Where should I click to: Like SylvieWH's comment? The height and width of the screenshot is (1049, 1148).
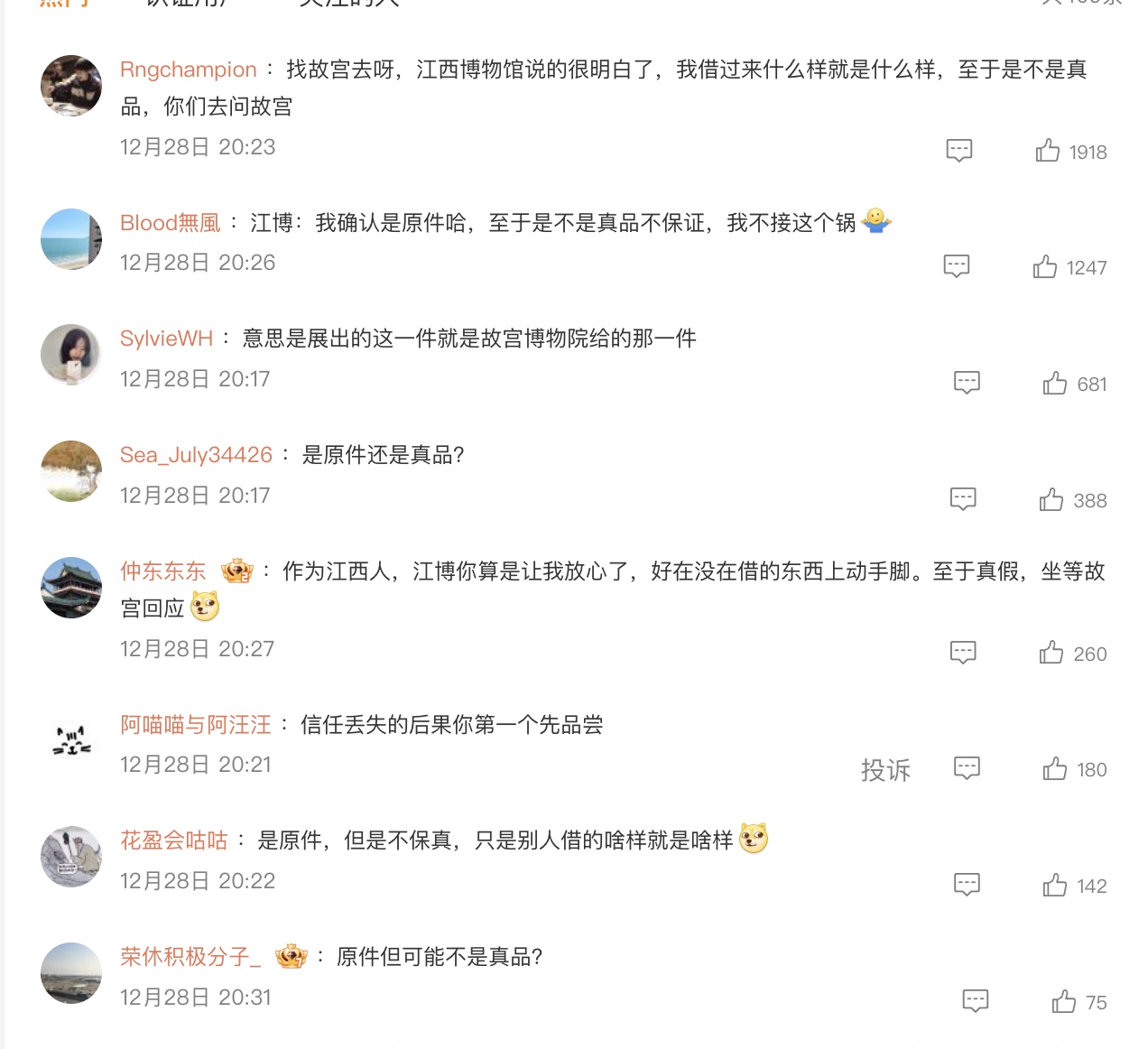[x=1054, y=383]
